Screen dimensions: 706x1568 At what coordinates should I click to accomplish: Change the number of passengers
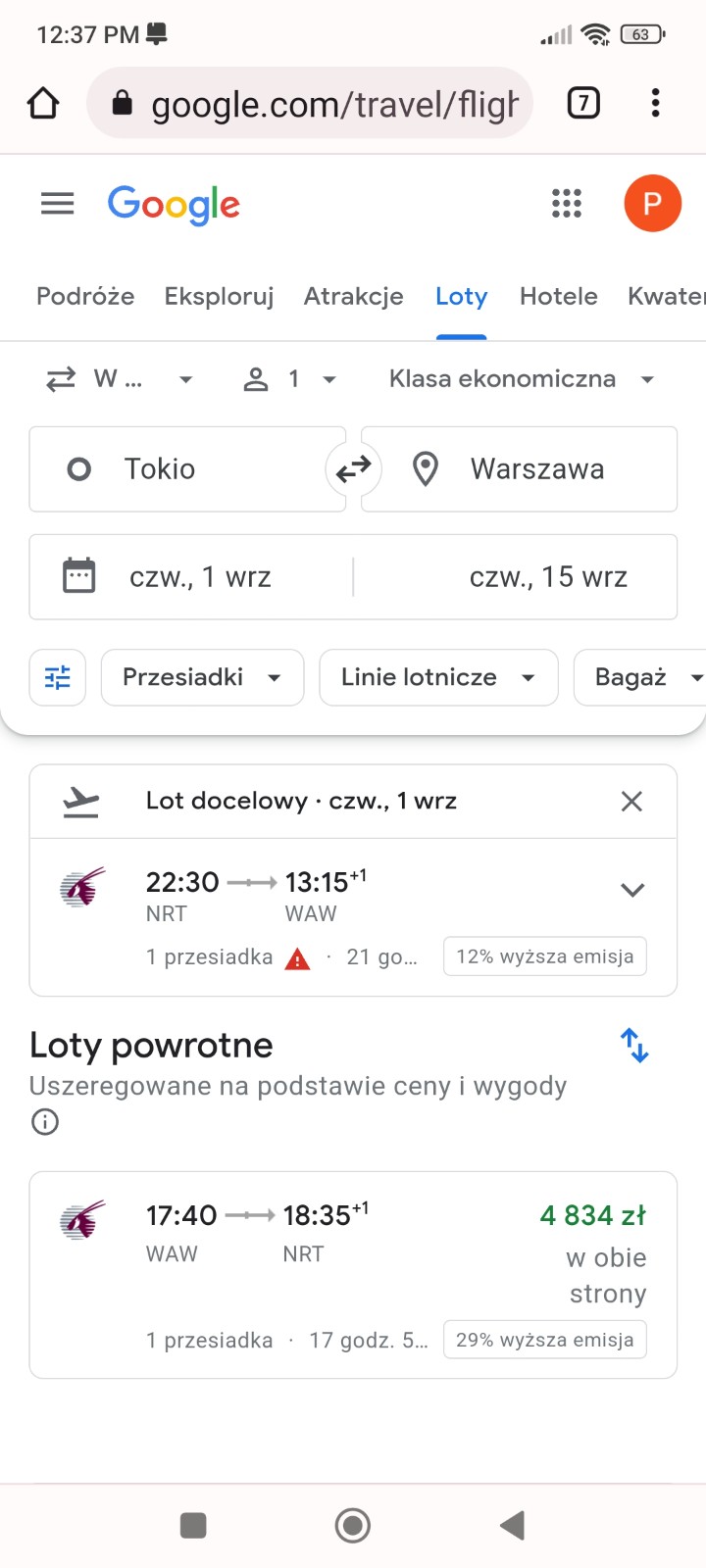click(x=289, y=379)
